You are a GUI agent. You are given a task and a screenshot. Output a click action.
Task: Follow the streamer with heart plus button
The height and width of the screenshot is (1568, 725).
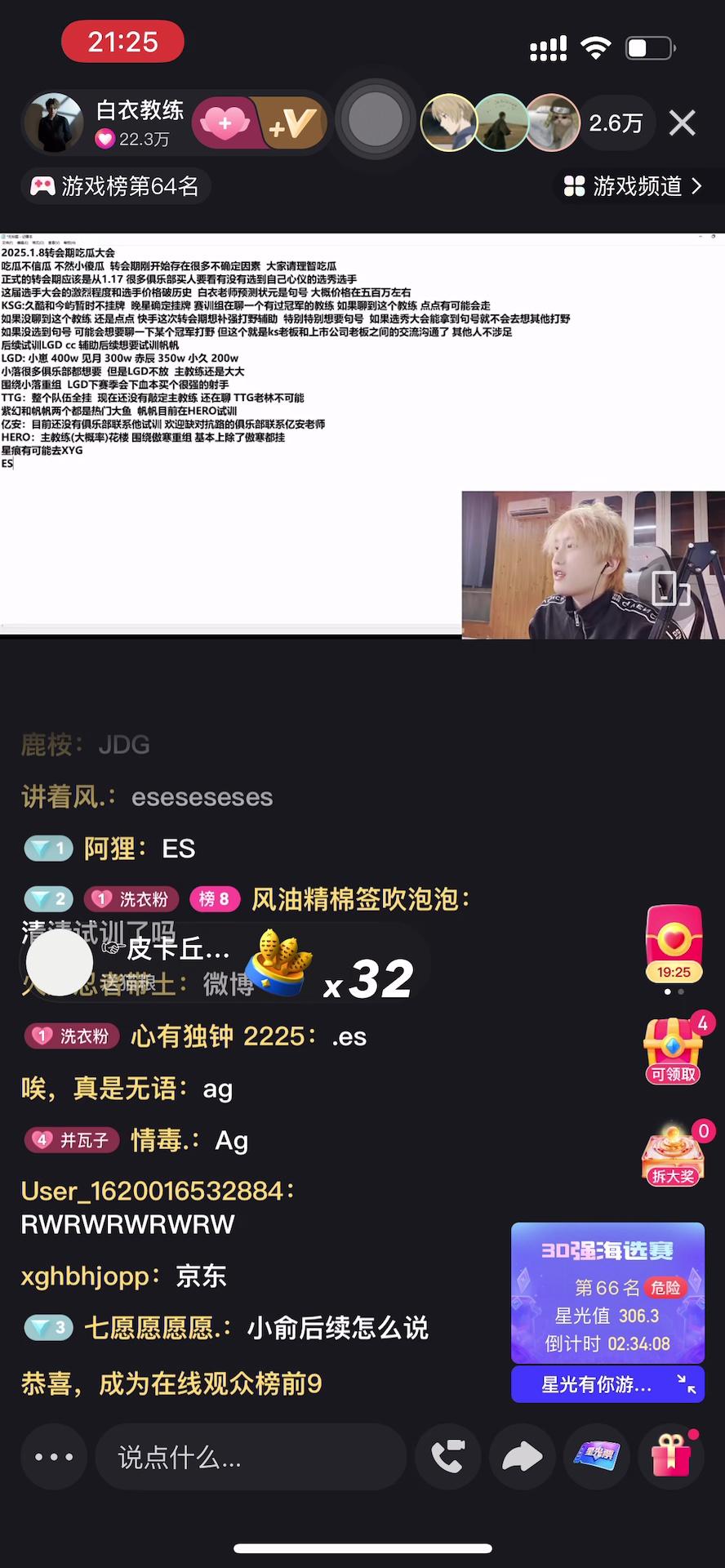point(225,123)
